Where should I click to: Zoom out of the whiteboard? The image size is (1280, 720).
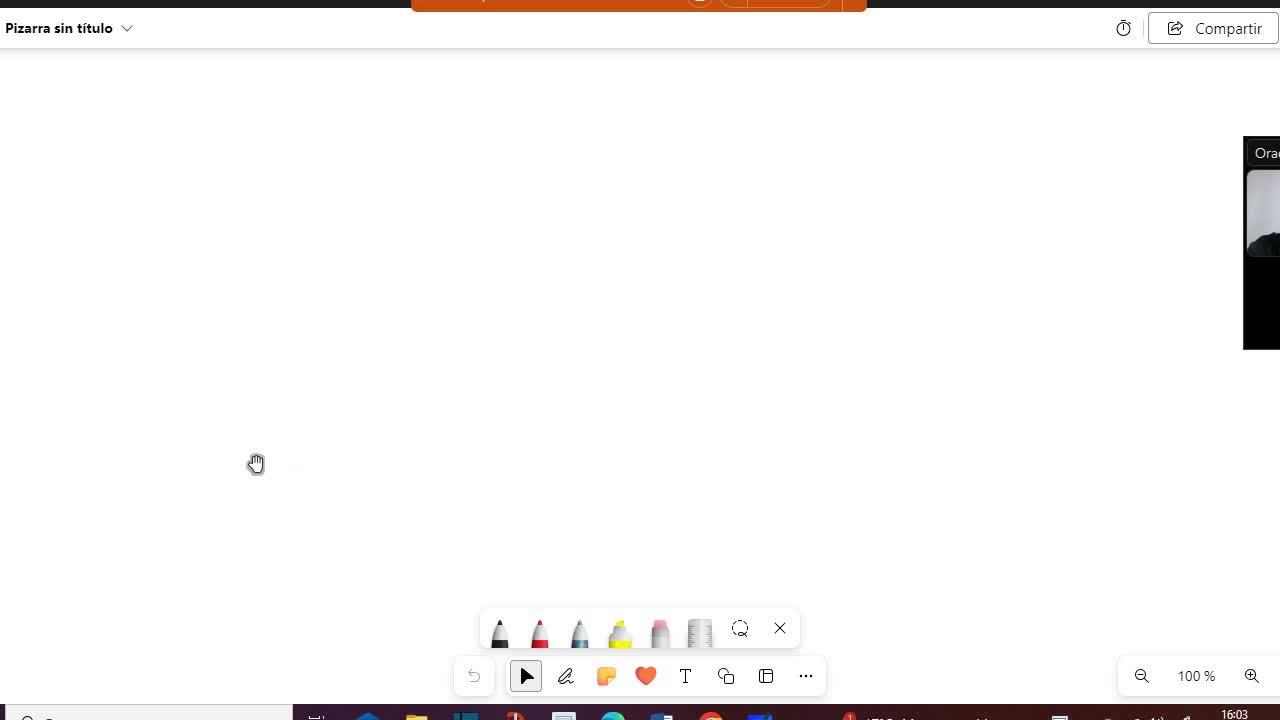click(x=1141, y=676)
